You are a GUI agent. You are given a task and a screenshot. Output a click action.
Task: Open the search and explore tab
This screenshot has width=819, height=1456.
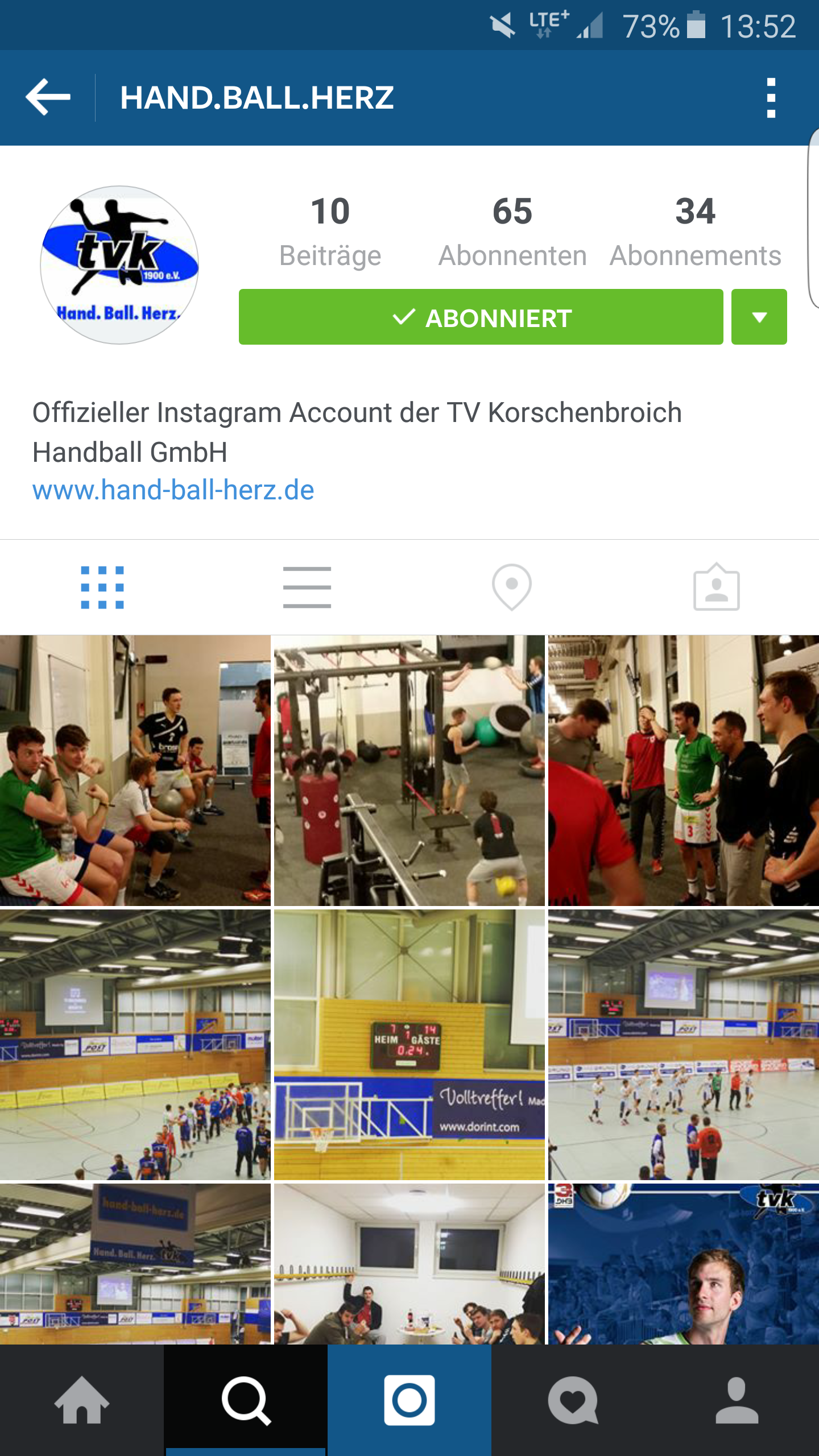(246, 1400)
